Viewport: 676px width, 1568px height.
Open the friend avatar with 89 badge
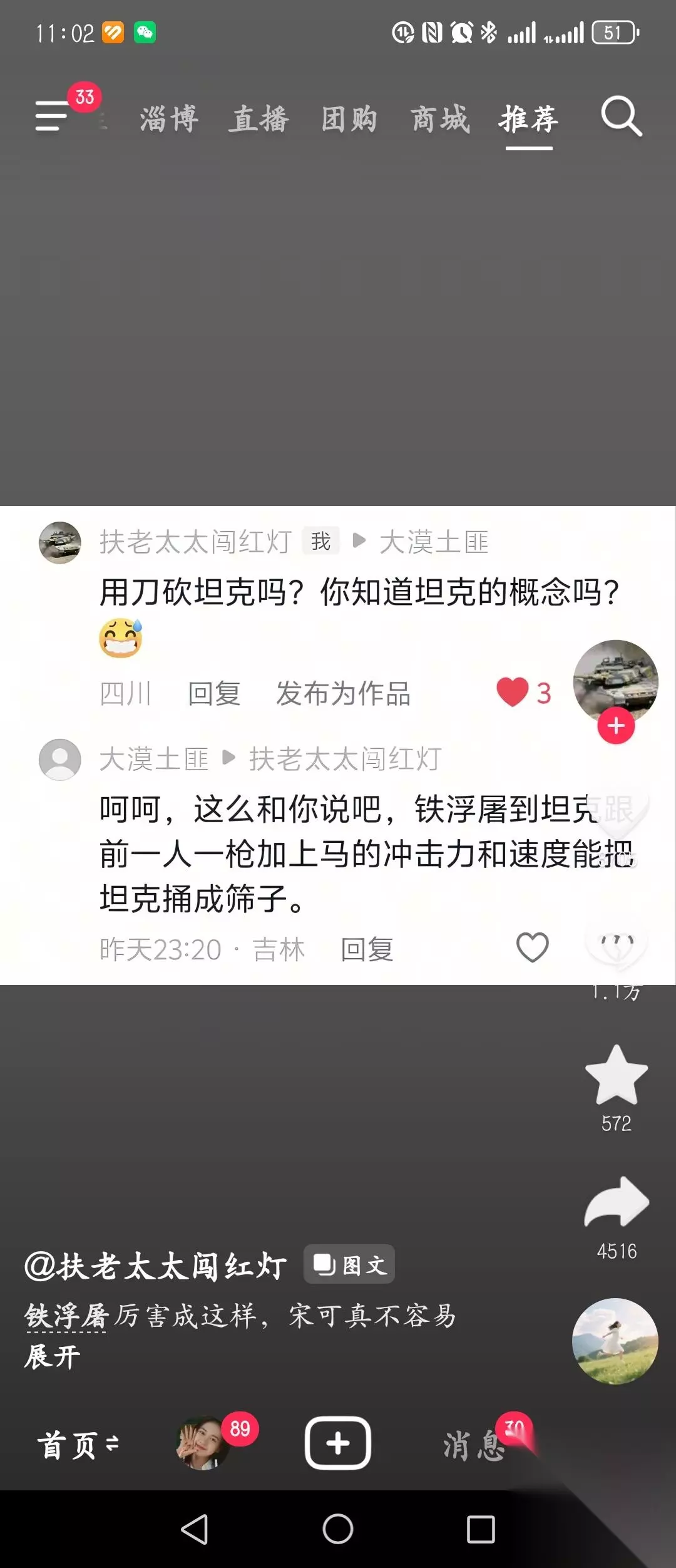coord(202,1443)
